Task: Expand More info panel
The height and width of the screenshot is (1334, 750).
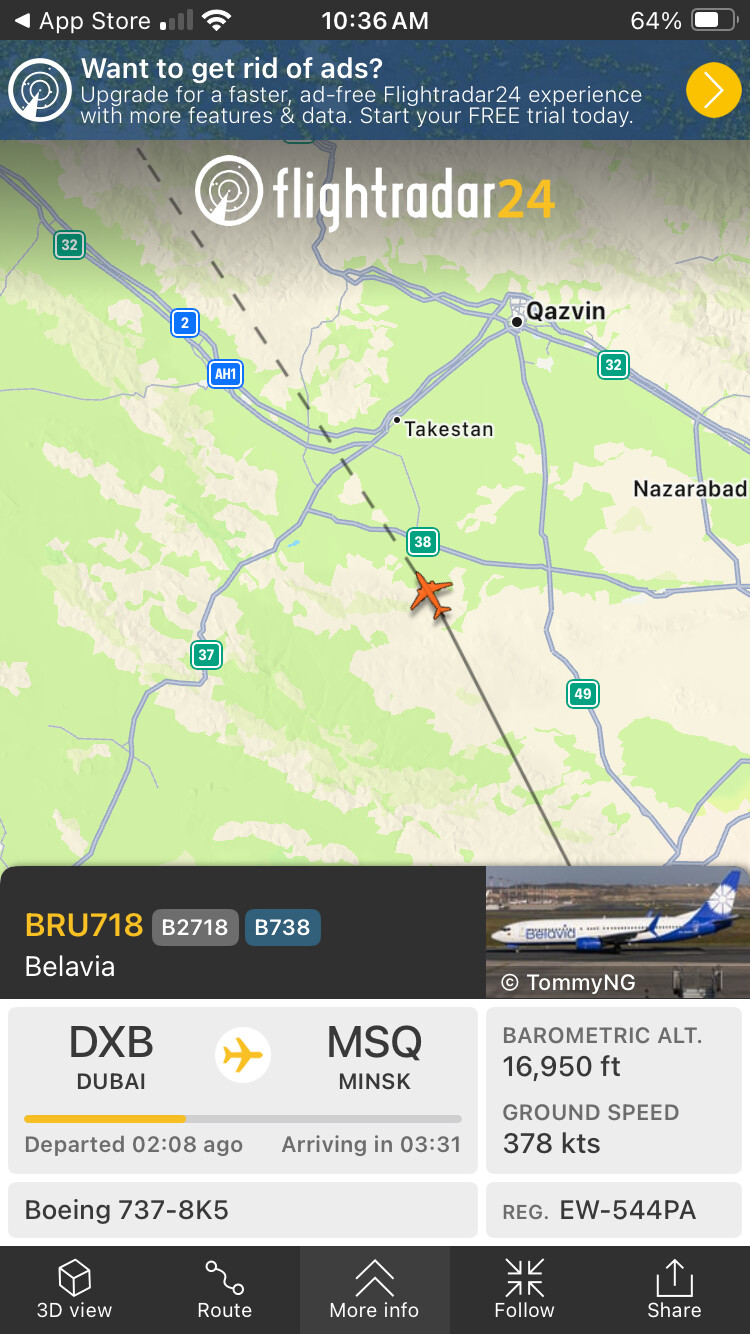Action: click(x=375, y=1290)
